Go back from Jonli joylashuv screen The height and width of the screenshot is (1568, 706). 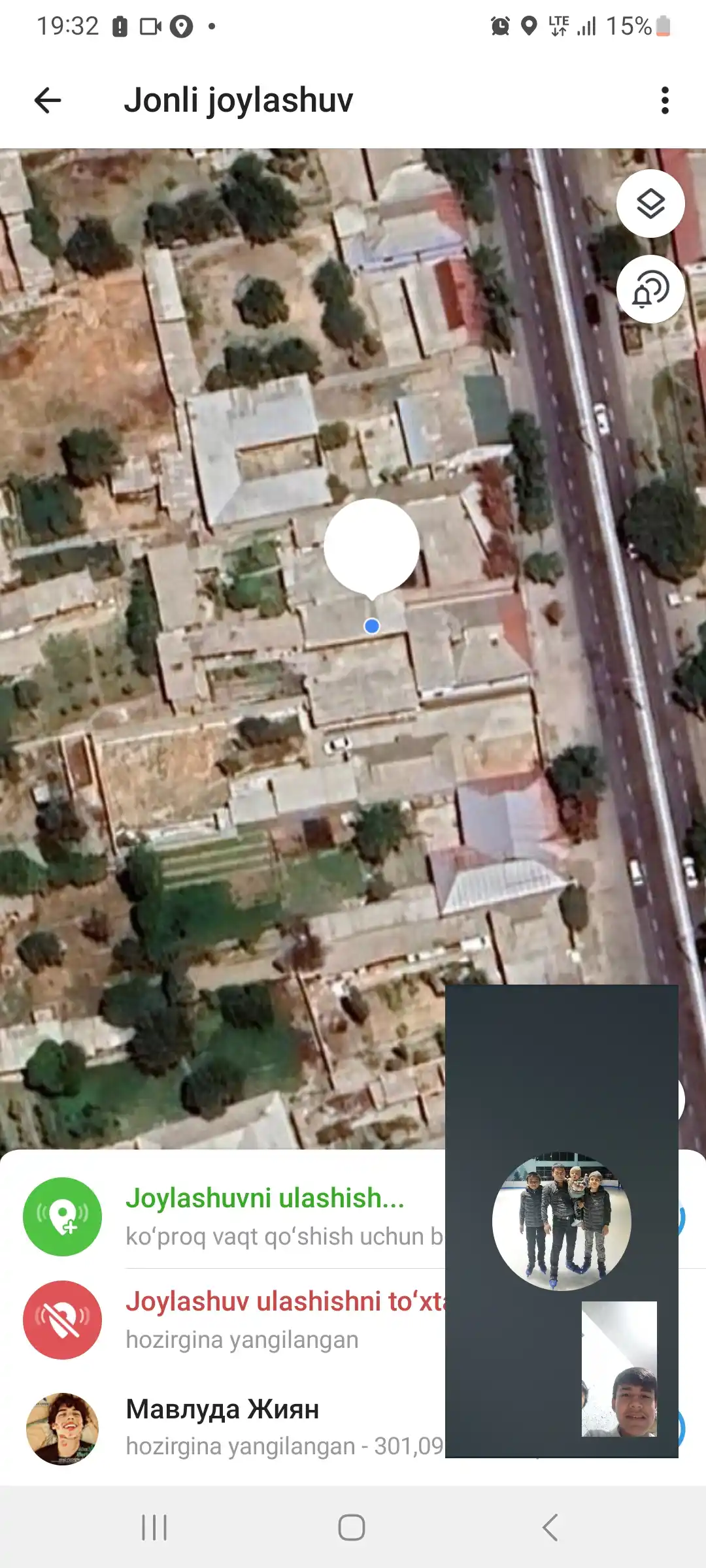tap(48, 101)
